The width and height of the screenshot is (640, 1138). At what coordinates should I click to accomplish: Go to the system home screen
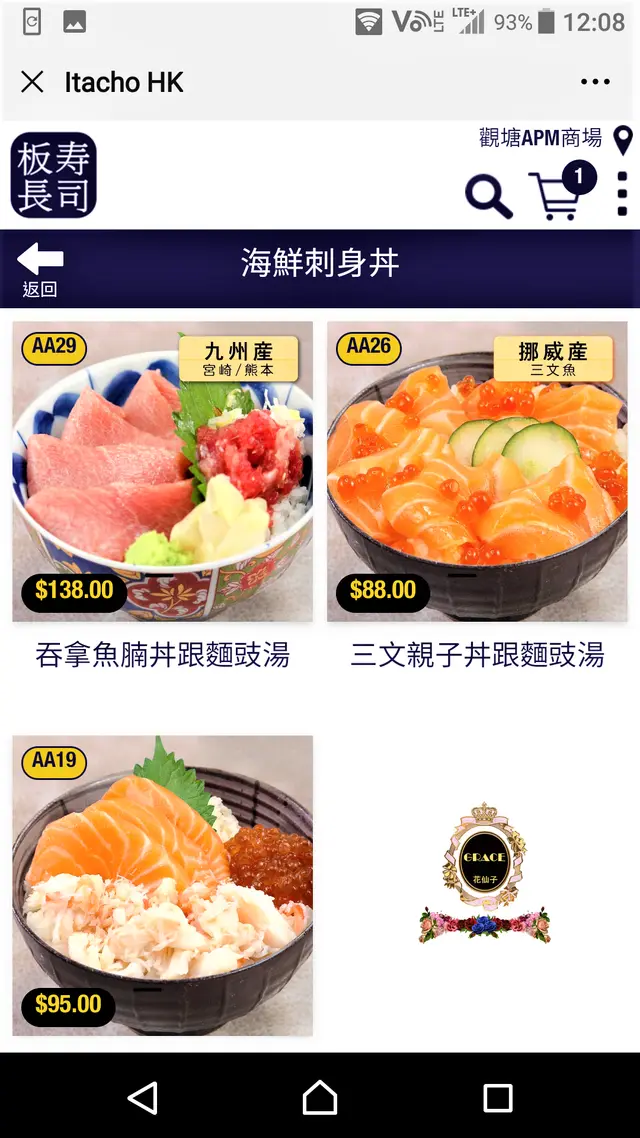(x=320, y=1097)
